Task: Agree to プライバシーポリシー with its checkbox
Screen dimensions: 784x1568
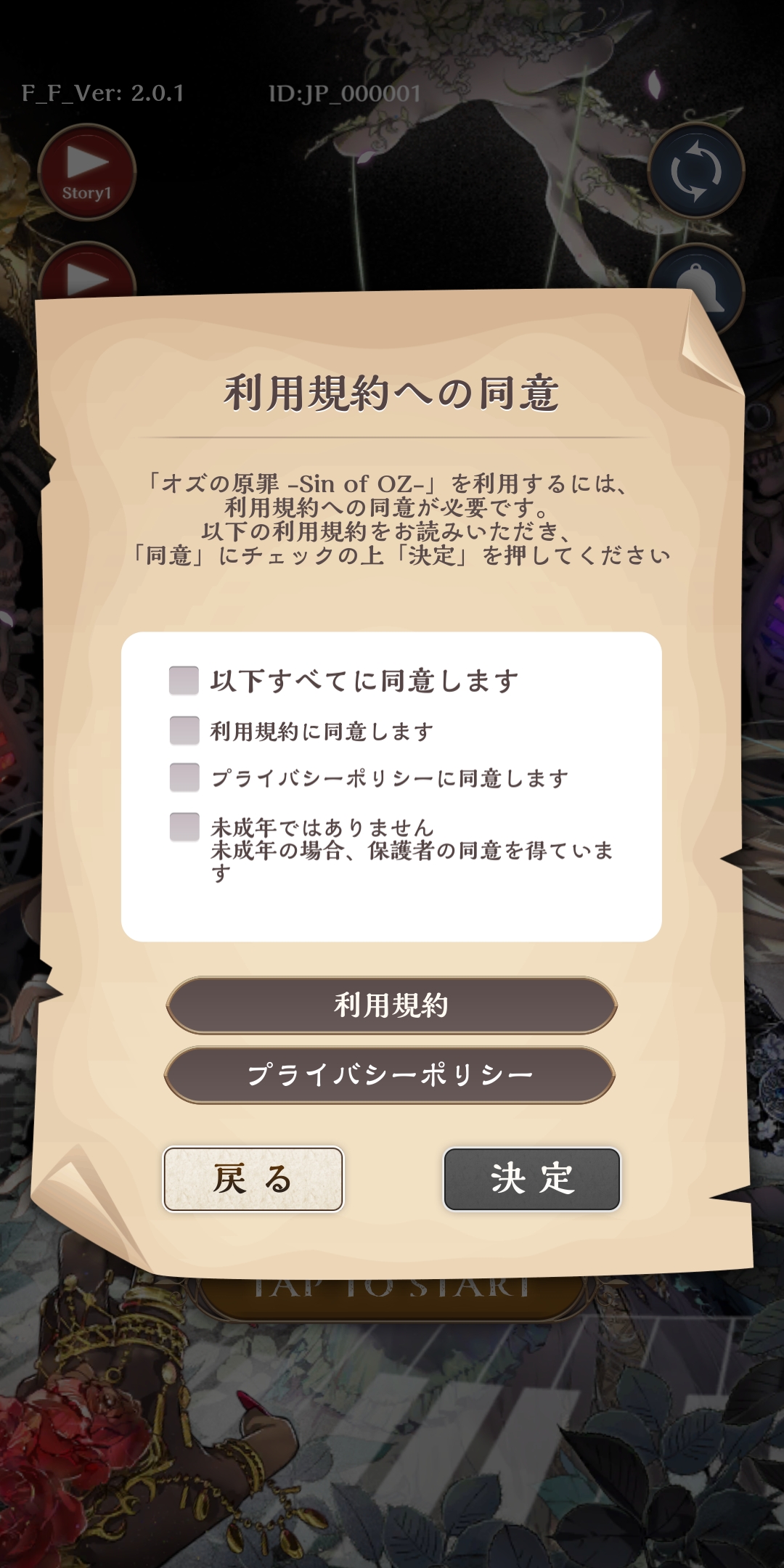Action: 184,777
